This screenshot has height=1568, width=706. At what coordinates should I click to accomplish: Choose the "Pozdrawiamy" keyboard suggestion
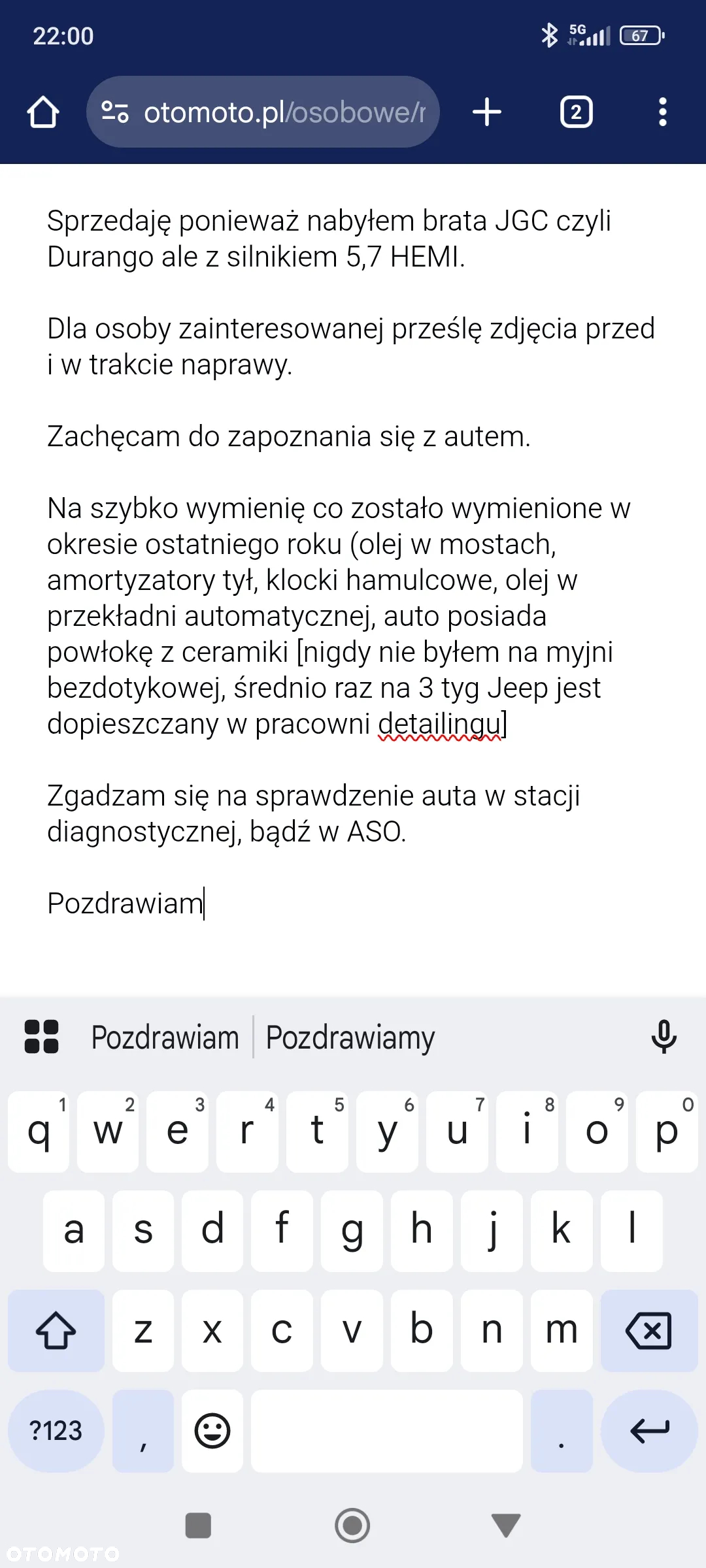350,1037
